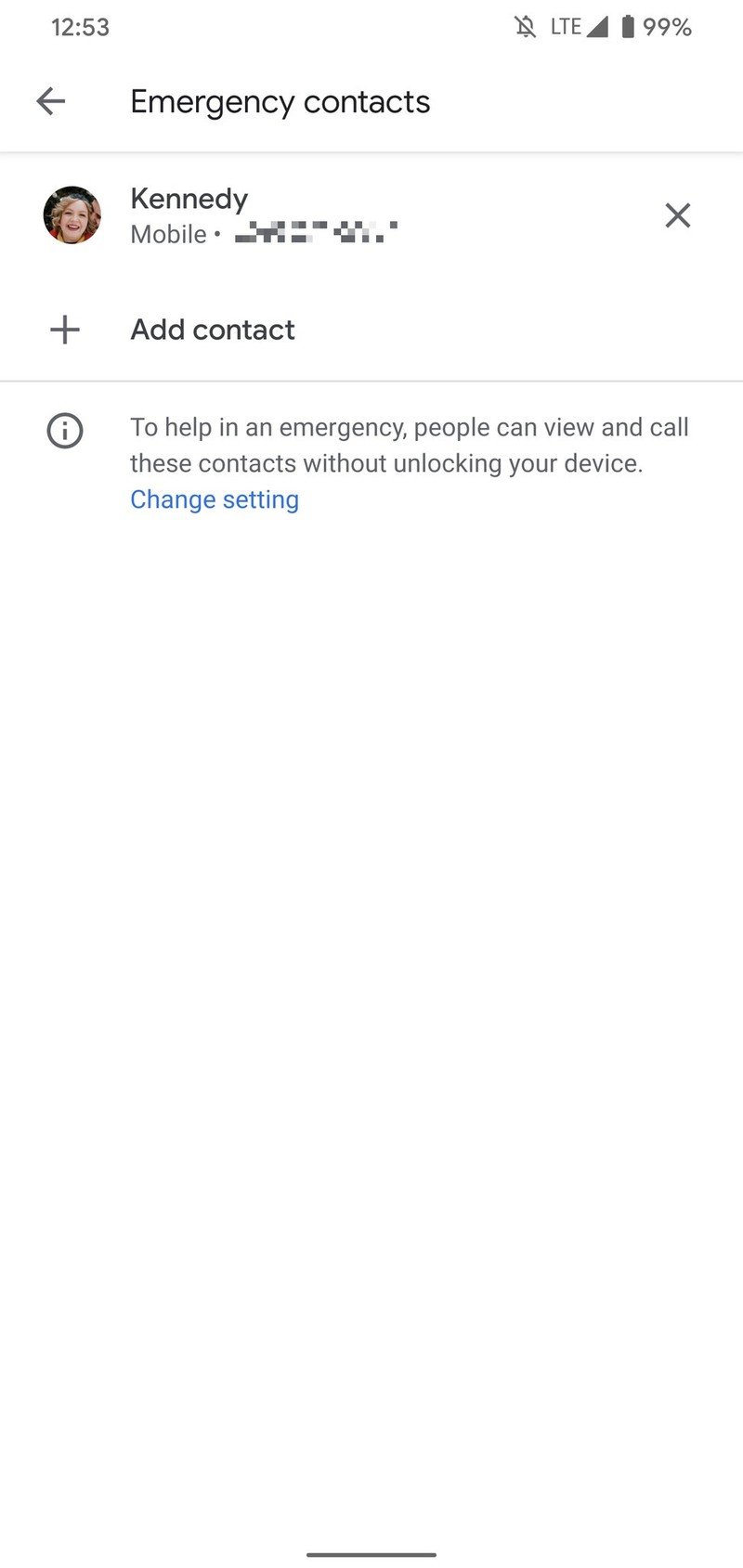Open Kennedy's contact entry
The image size is (743, 1568).
(279, 215)
